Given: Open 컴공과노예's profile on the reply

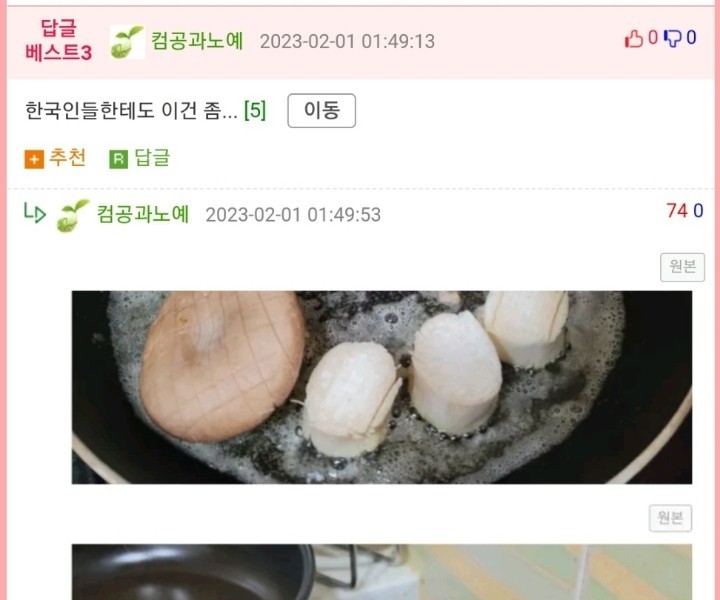Looking at the screenshot, I should pos(142,214).
